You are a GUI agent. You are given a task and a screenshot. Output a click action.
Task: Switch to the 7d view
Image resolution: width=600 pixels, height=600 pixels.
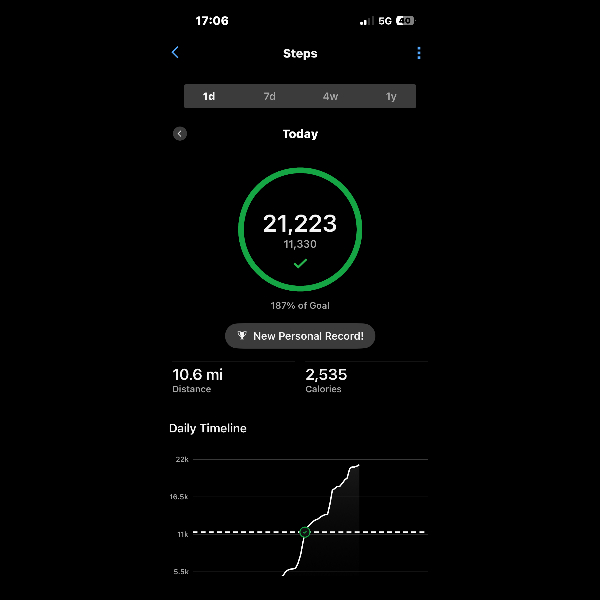tap(269, 96)
